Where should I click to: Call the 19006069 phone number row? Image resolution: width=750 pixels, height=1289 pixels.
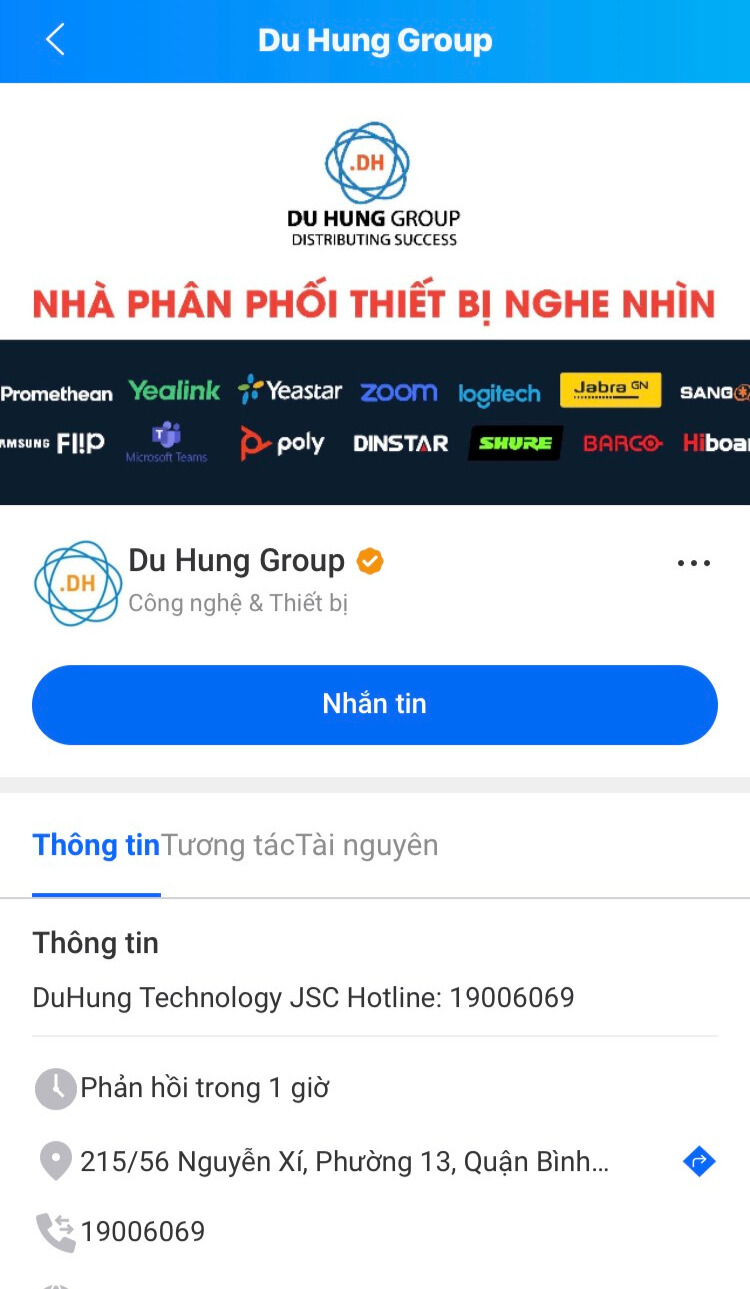(x=143, y=1231)
